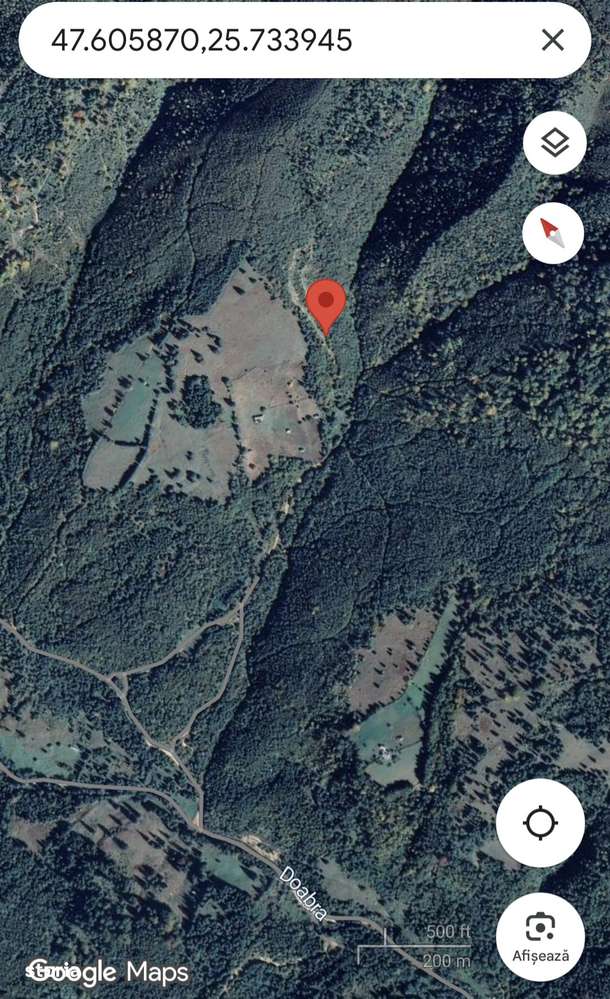The width and height of the screenshot is (610, 999).
Task: Clear the searched coordinates
Action: (x=552, y=40)
